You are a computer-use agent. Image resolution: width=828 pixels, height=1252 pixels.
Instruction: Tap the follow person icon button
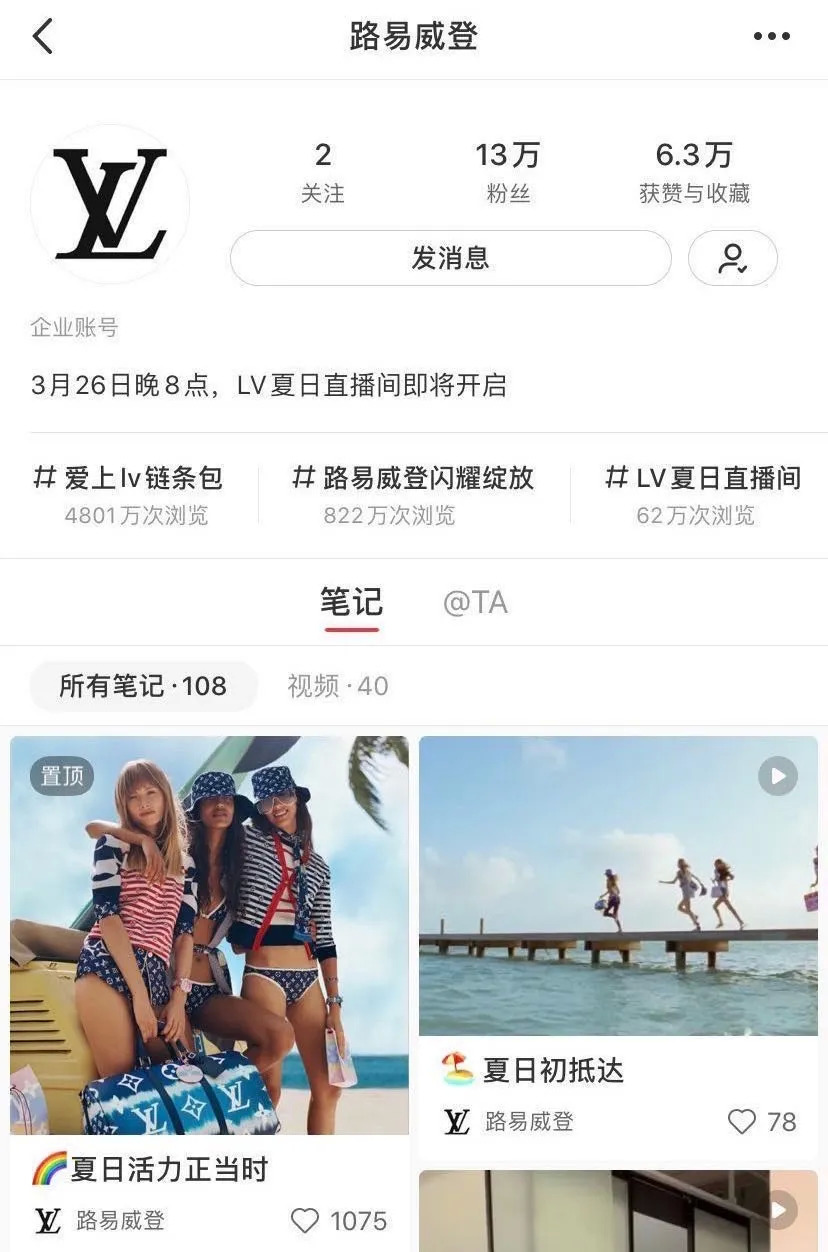pos(733,258)
